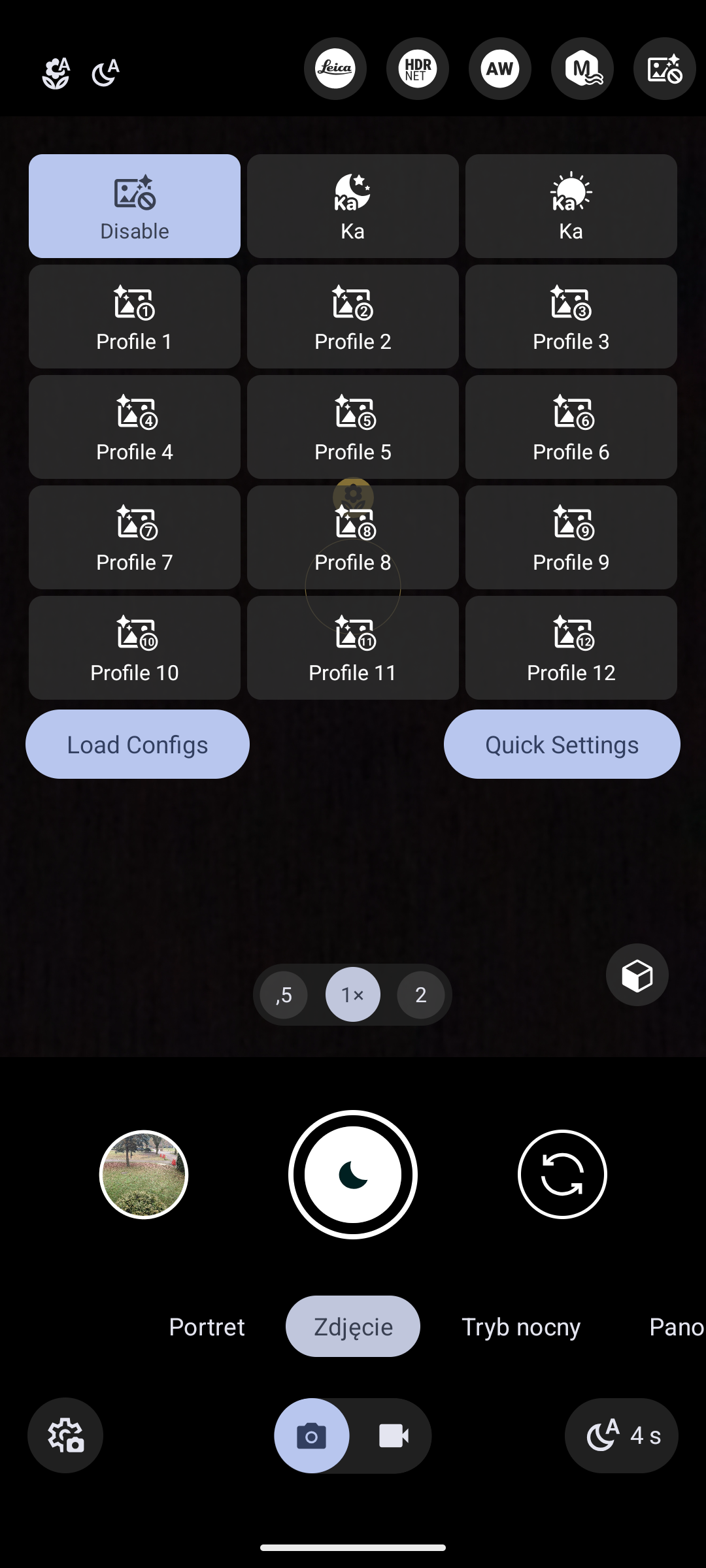Open camera settings gear
This screenshot has width=706, height=1568.
65,1436
